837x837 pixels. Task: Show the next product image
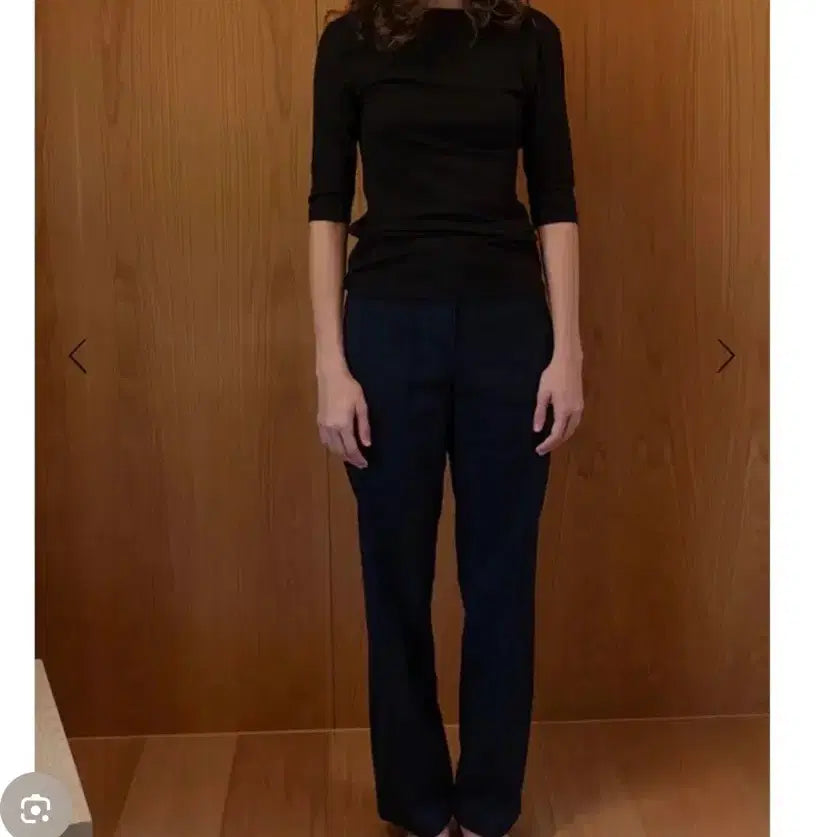[725, 356]
